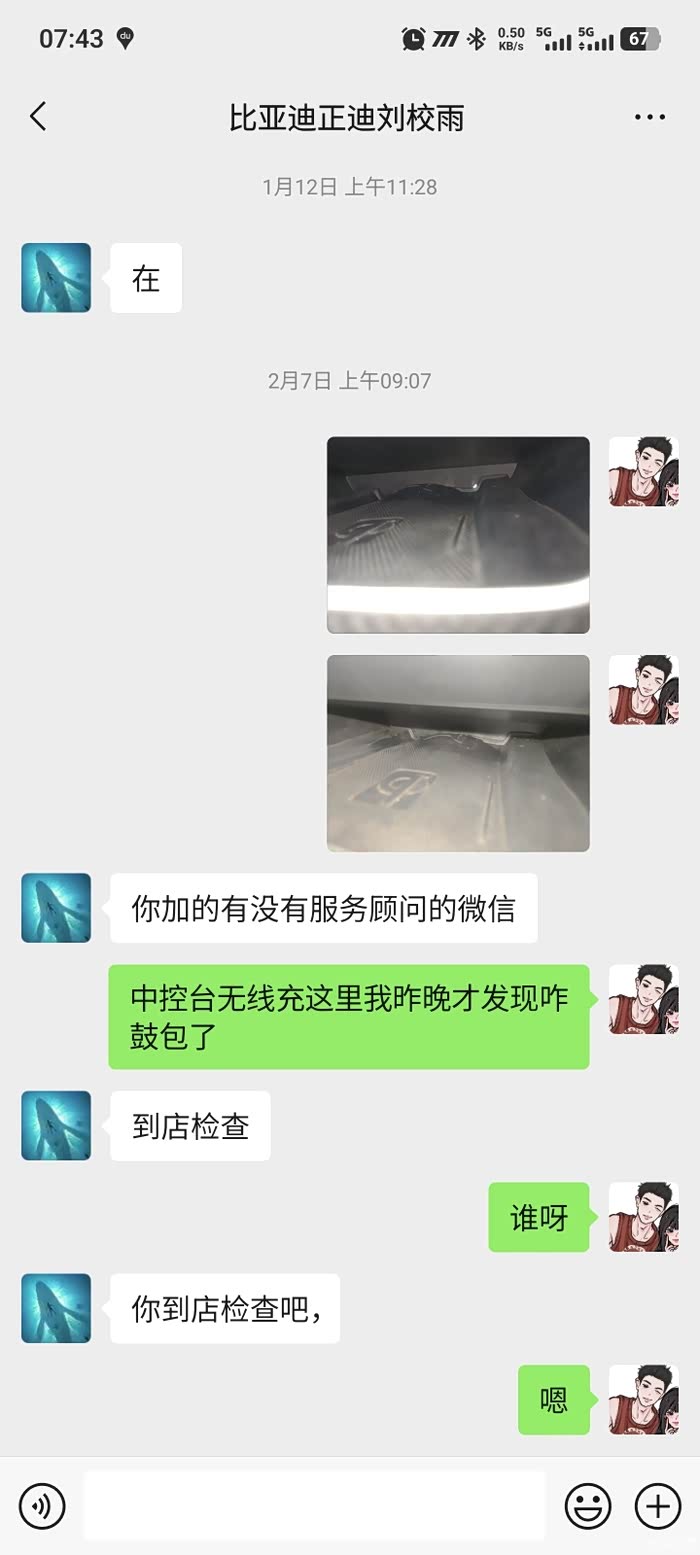This screenshot has height=1555, width=700.
Task: Open the emoji picker
Action: (589, 1506)
